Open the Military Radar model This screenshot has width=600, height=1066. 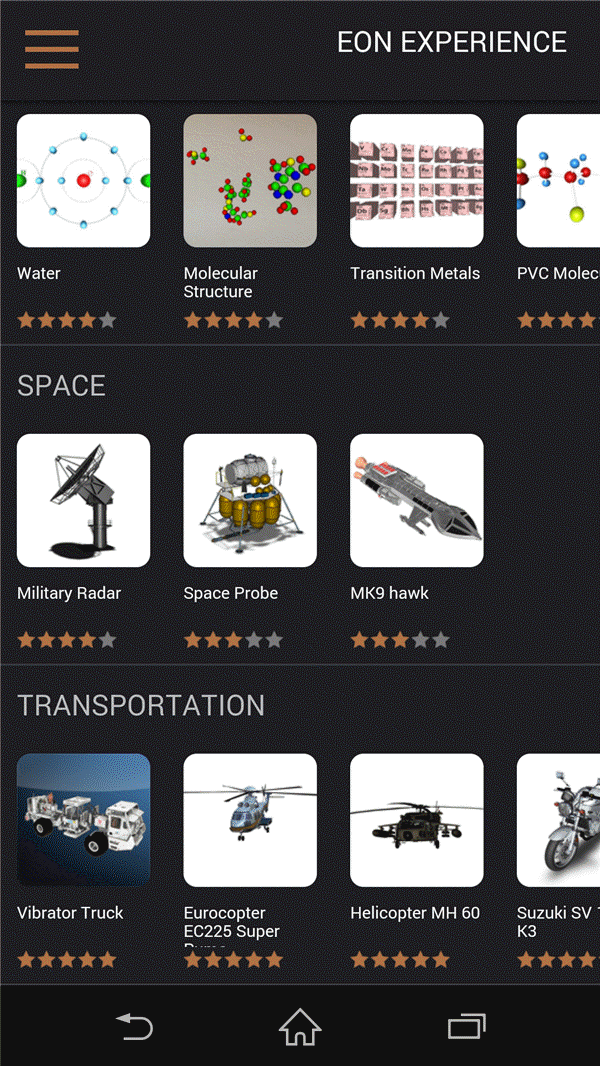click(x=84, y=500)
